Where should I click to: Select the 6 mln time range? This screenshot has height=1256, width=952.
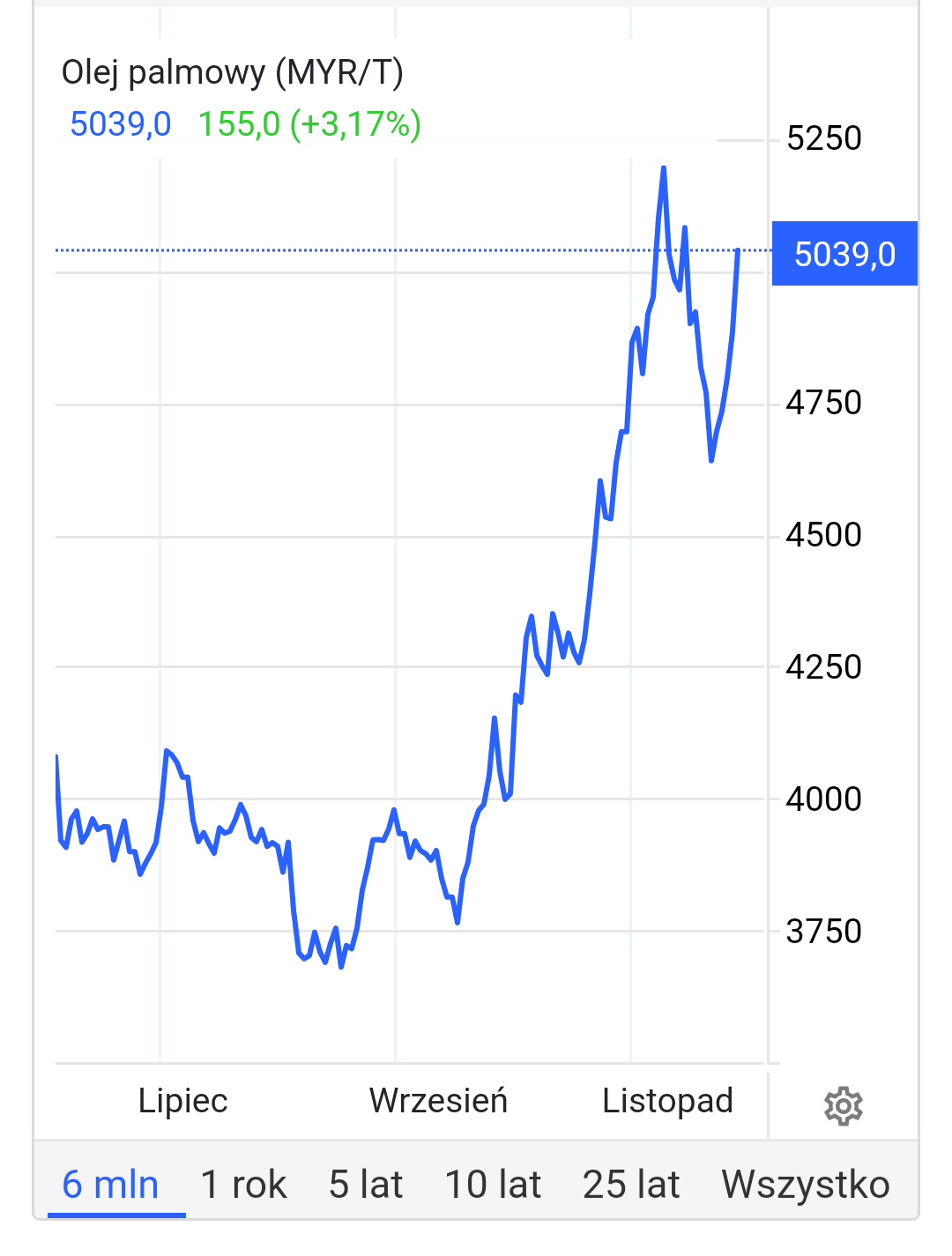111,1185
